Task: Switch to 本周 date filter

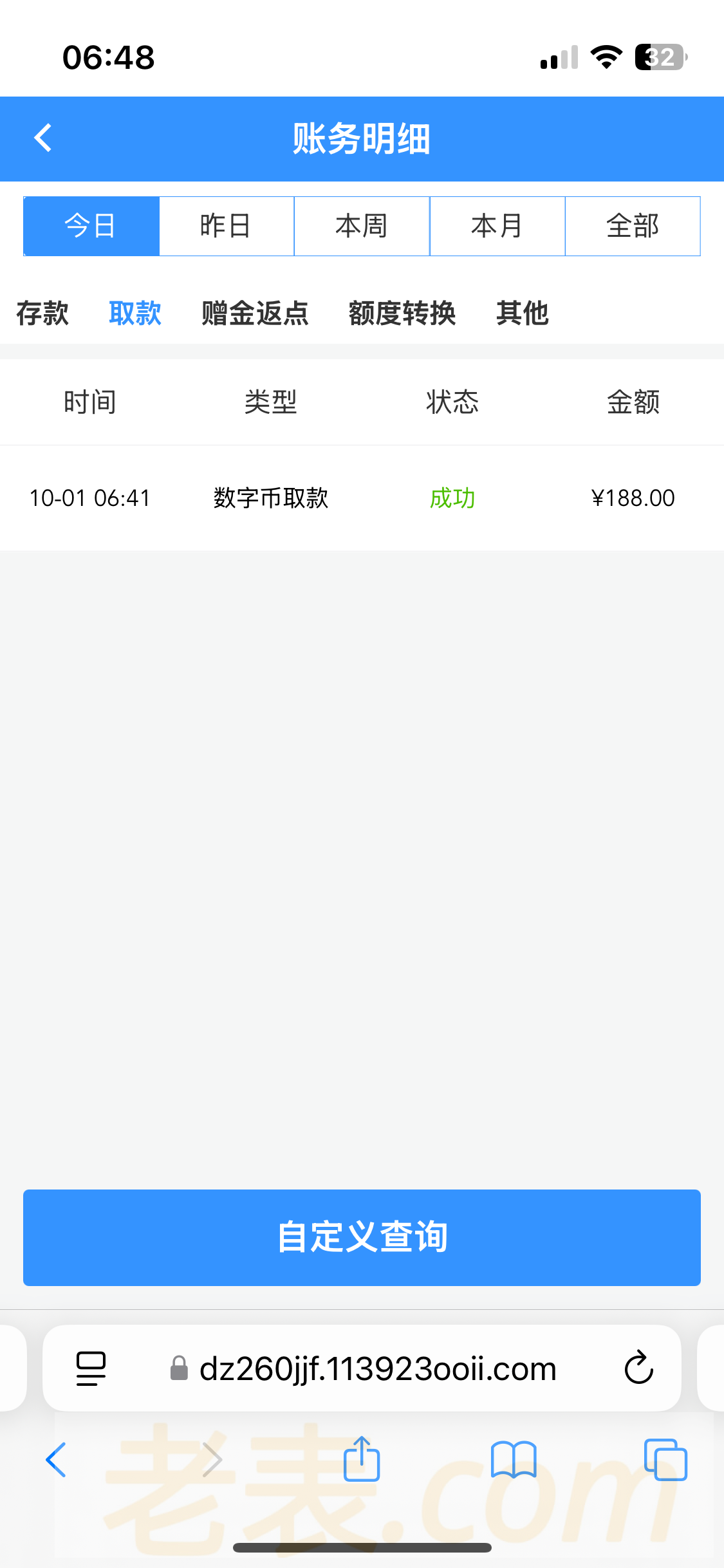Action: pyautogui.click(x=362, y=226)
